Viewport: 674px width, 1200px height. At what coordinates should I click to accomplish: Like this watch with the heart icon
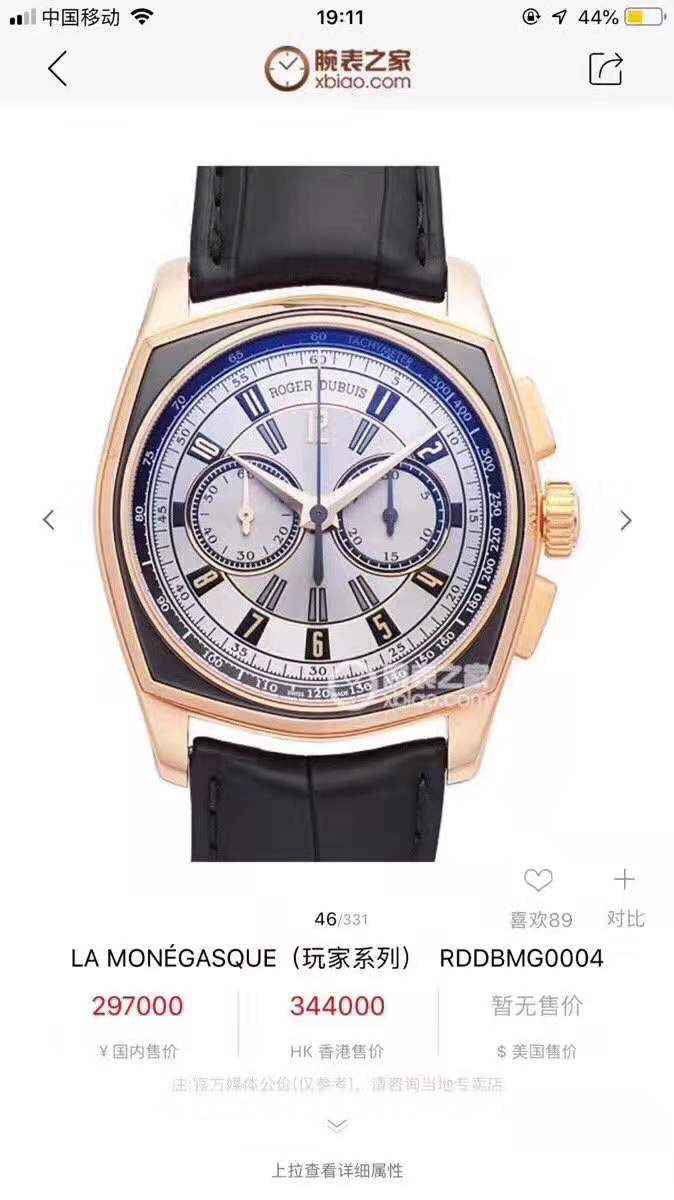538,881
